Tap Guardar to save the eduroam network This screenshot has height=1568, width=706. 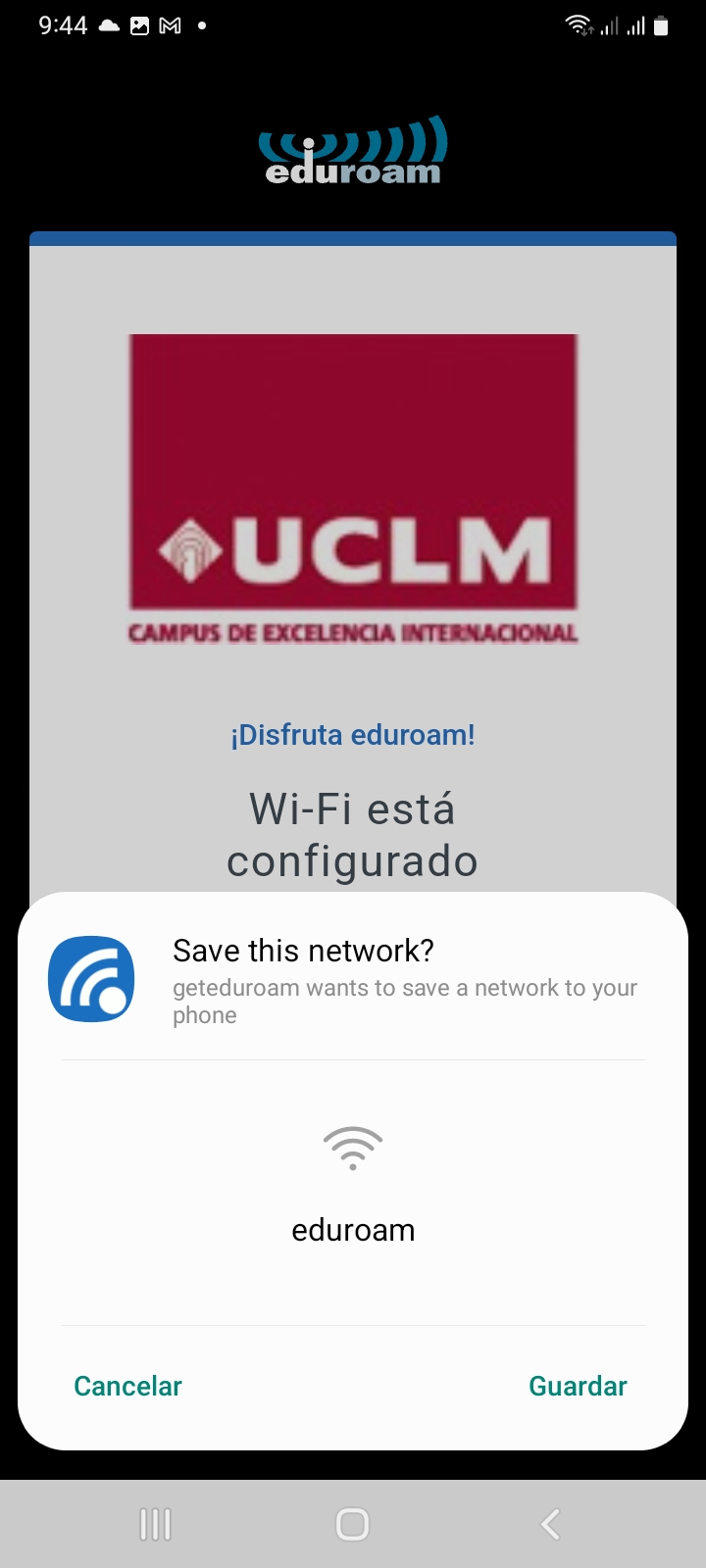[578, 1386]
